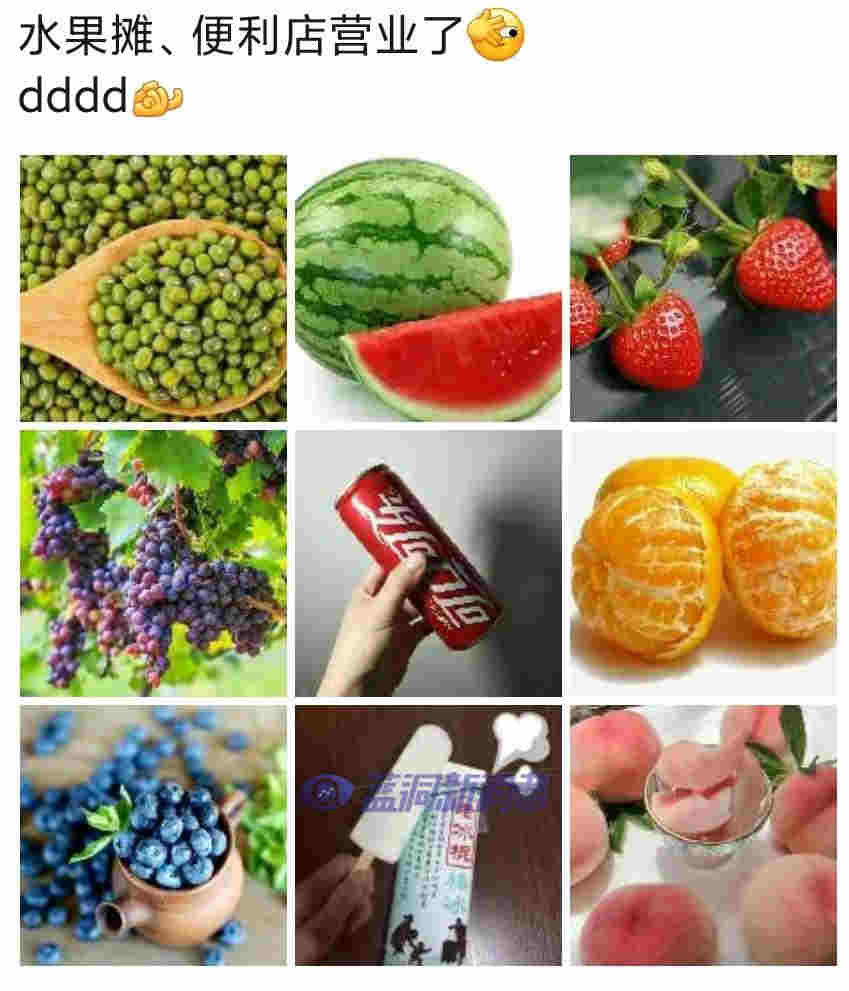Image resolution: width=849 pixels, height=991 pixels.
Task: Open the mung beans photo
Action: [x=153, y=288]
